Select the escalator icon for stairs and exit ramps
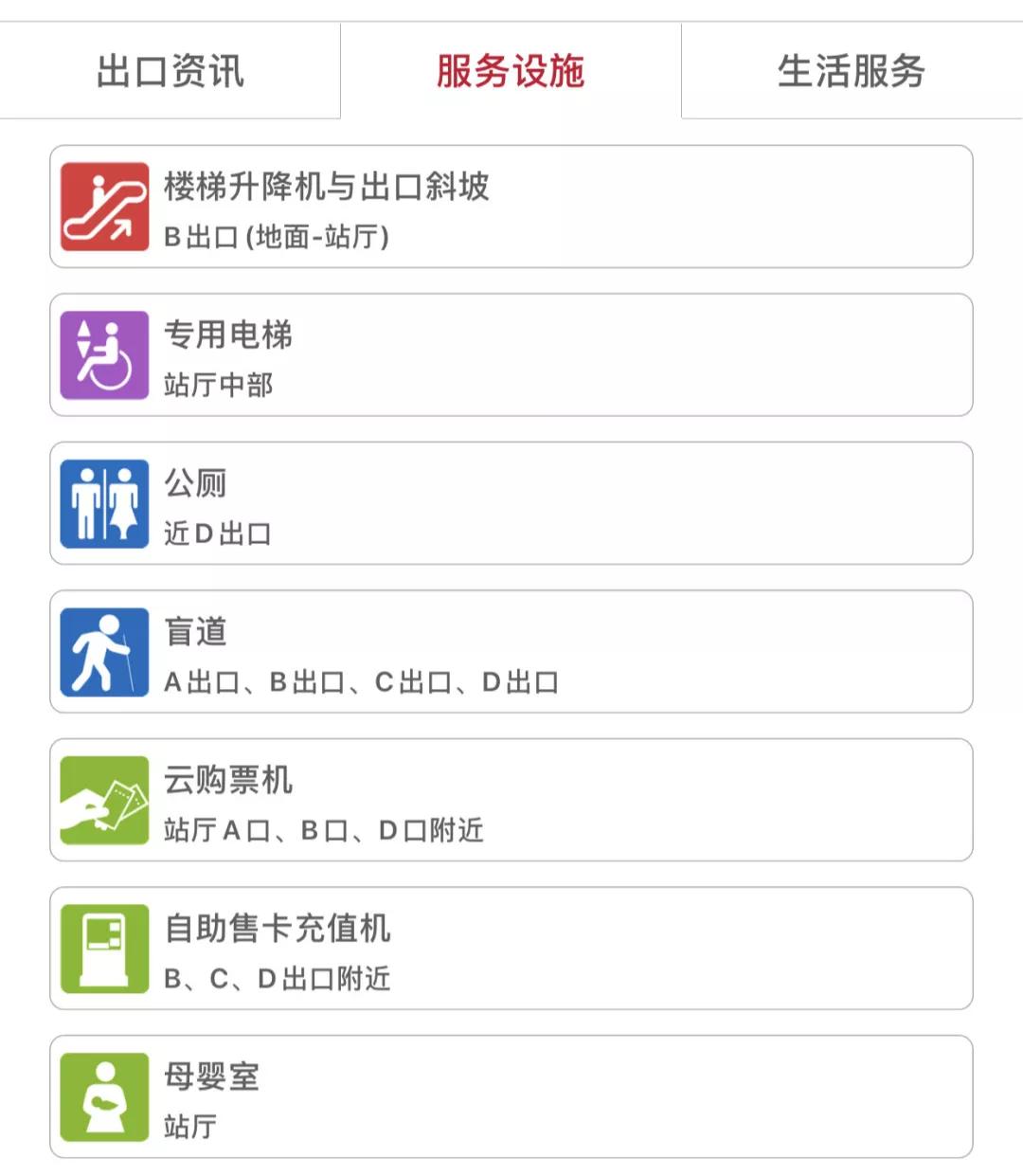The height and width of the screenshot is (1176, 1023). click(104, 206)
